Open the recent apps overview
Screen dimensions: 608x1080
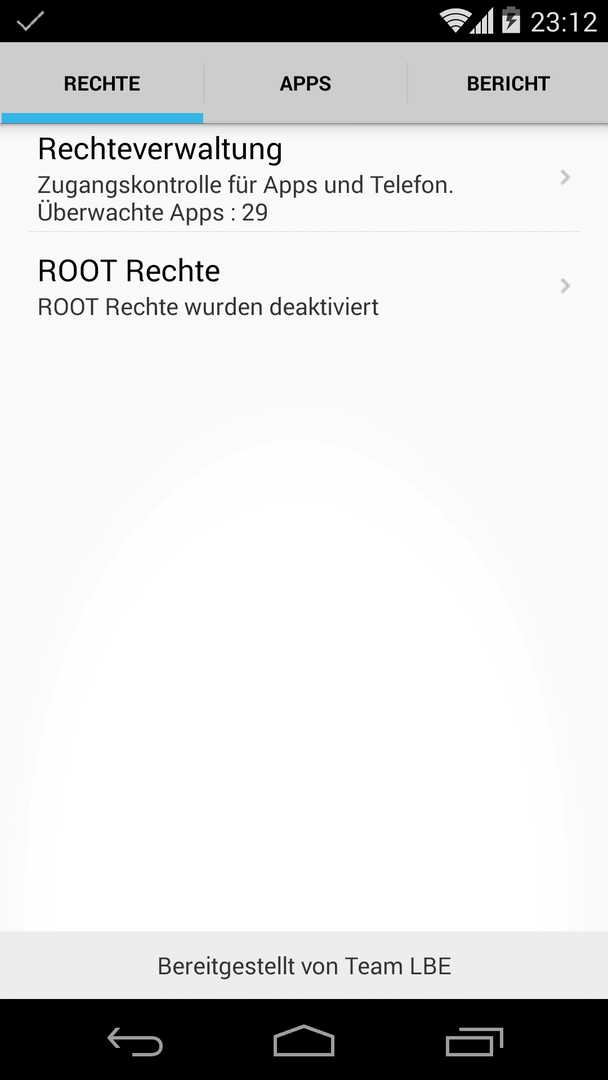(474, 1041)
